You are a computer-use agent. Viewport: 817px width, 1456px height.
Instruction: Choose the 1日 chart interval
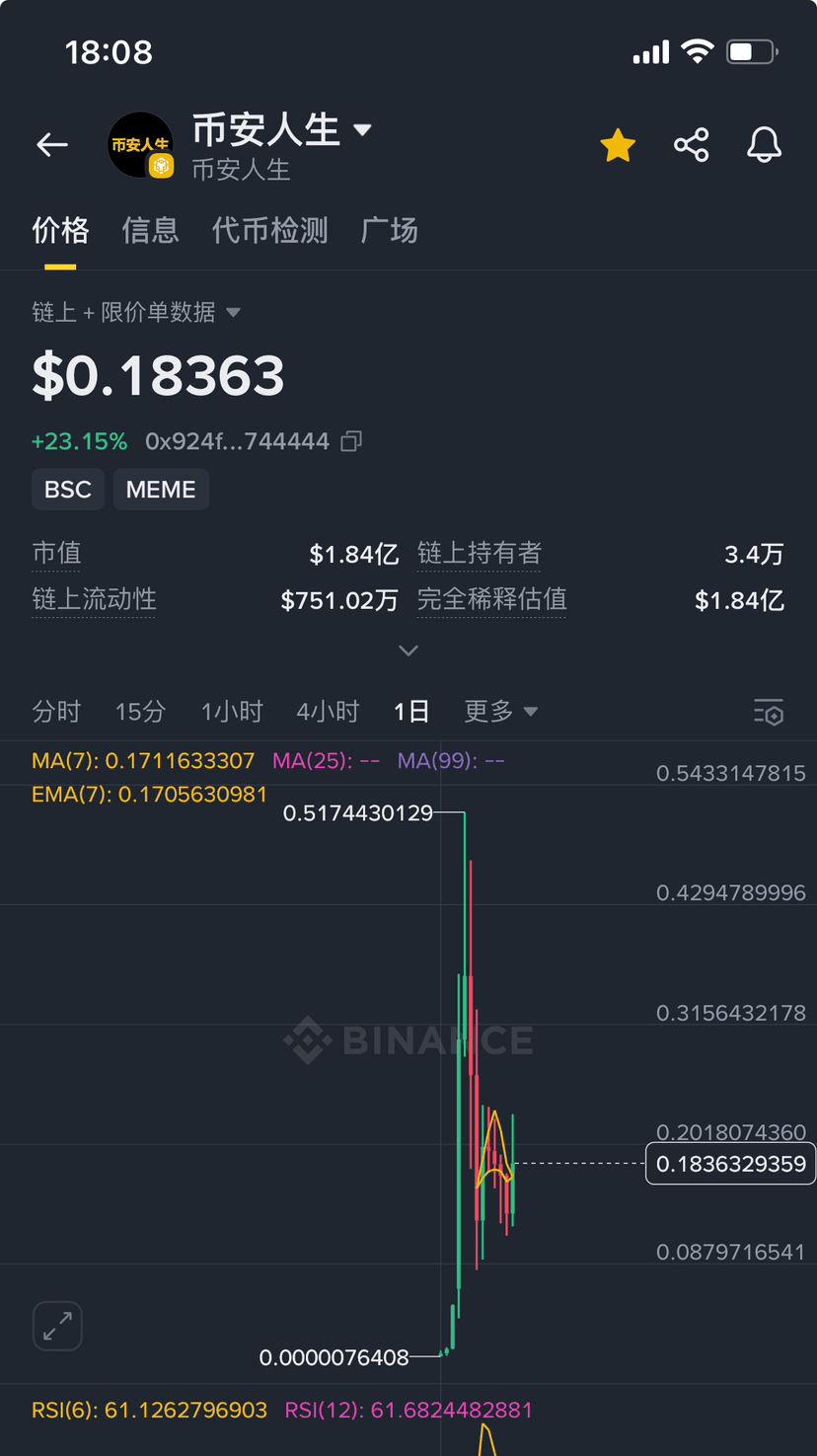(x=411, y=712)
